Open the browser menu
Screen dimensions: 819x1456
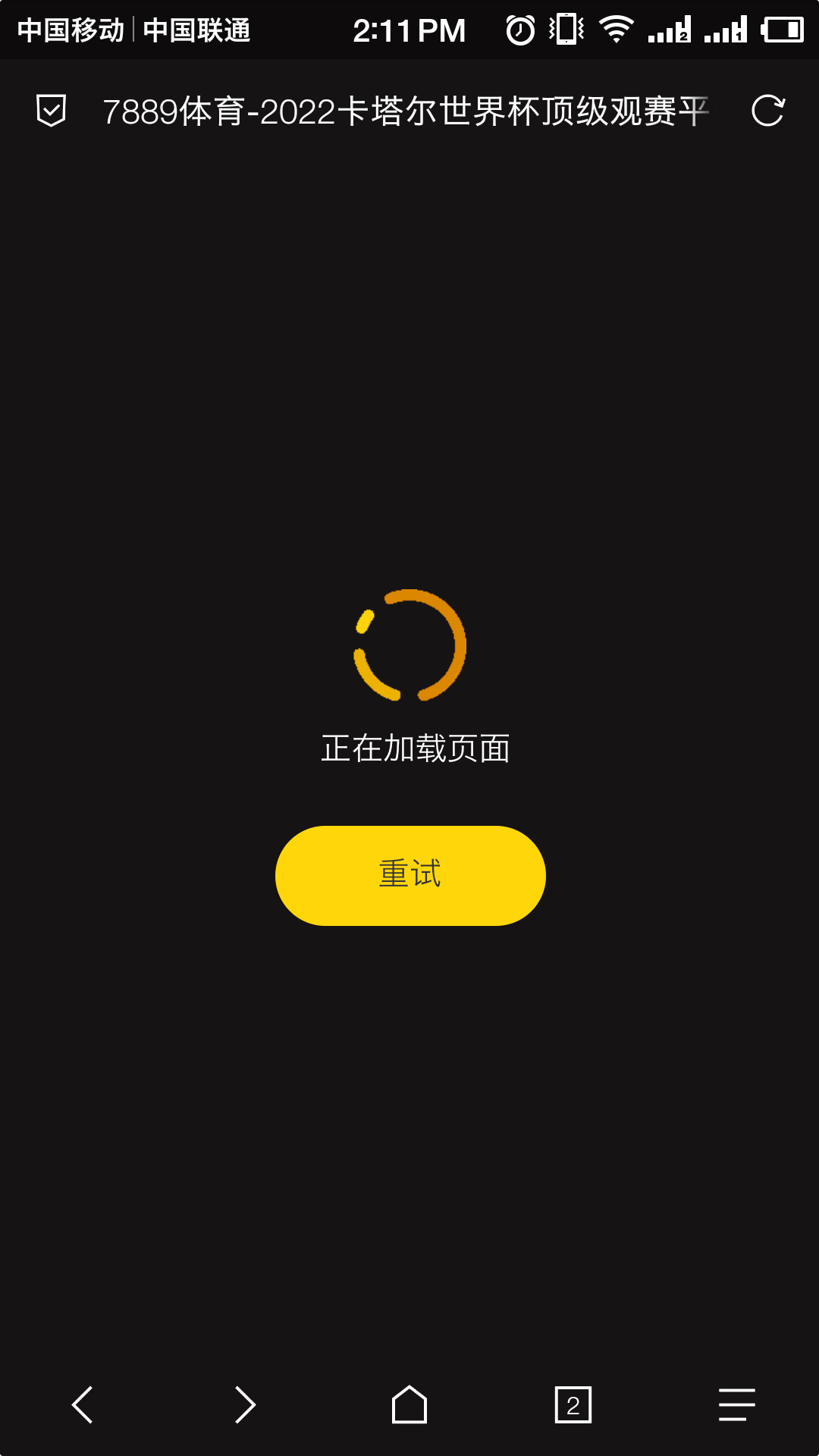736,1405
